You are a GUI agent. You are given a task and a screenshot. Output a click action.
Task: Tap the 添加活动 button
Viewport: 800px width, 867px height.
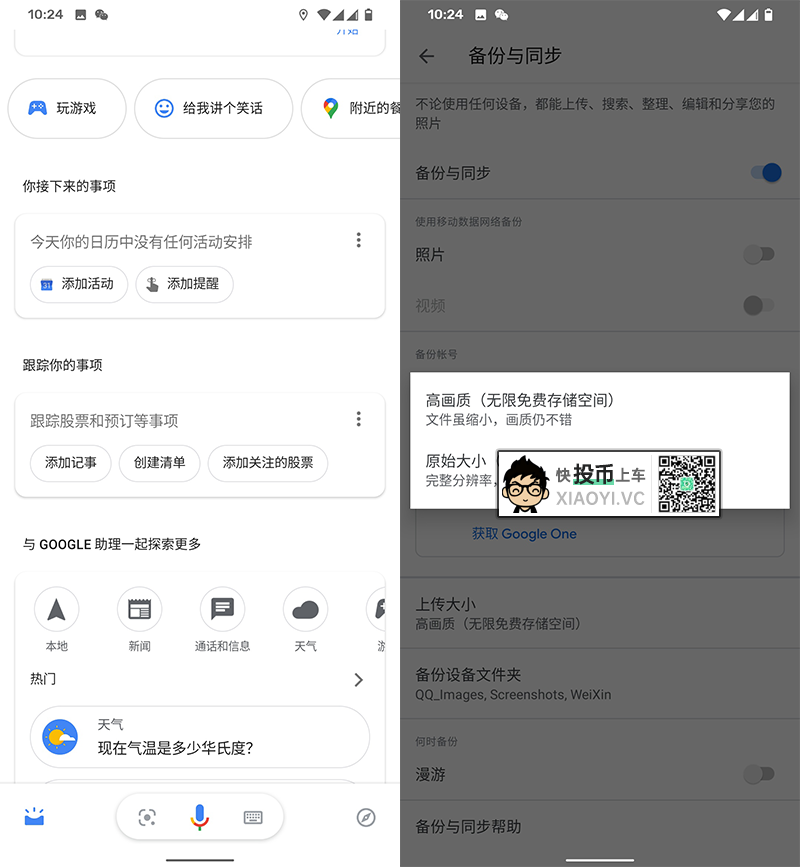click(x=79, y=284)
